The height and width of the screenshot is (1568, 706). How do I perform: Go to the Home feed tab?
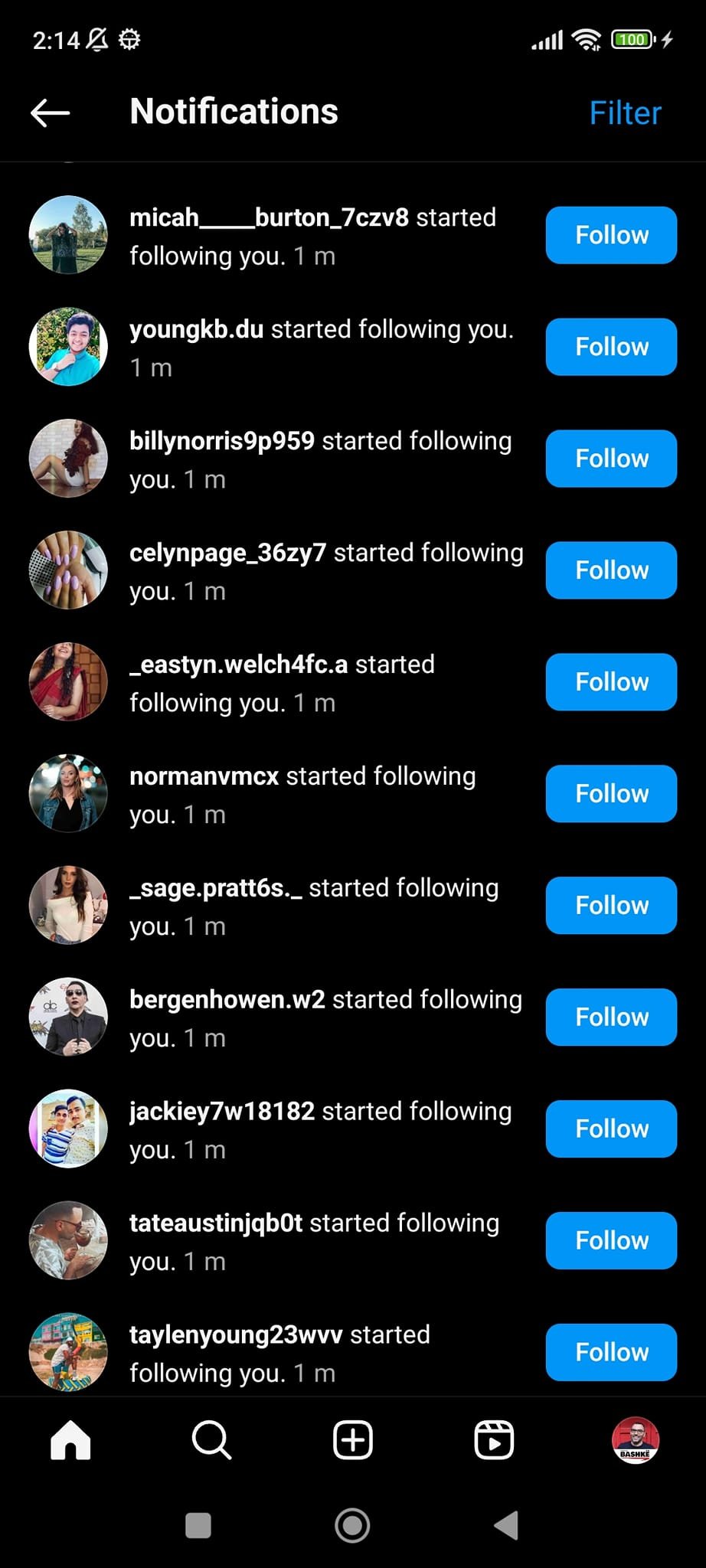(x=70, y=1440)
